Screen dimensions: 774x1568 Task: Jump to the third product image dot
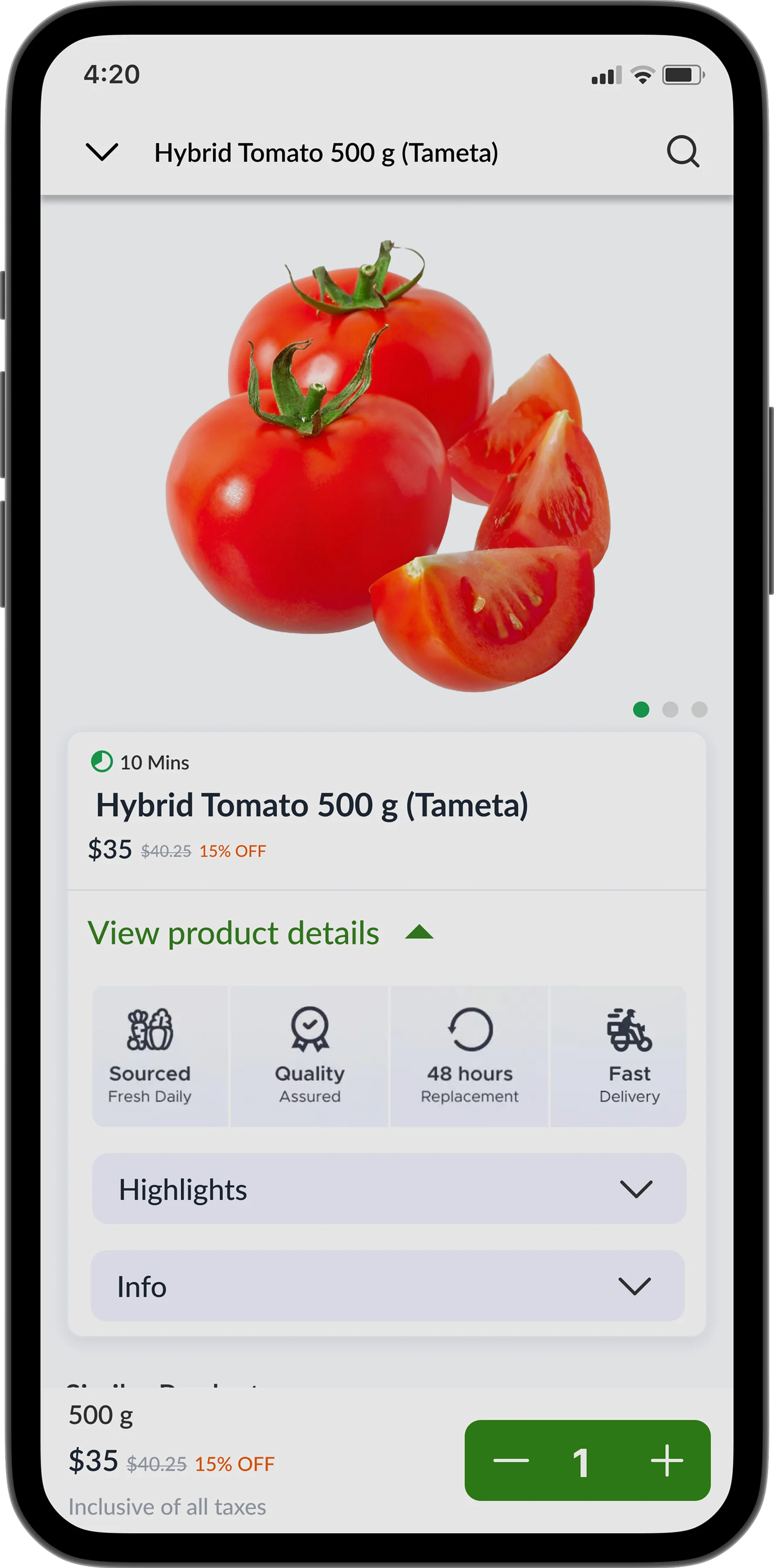[699, 709]
